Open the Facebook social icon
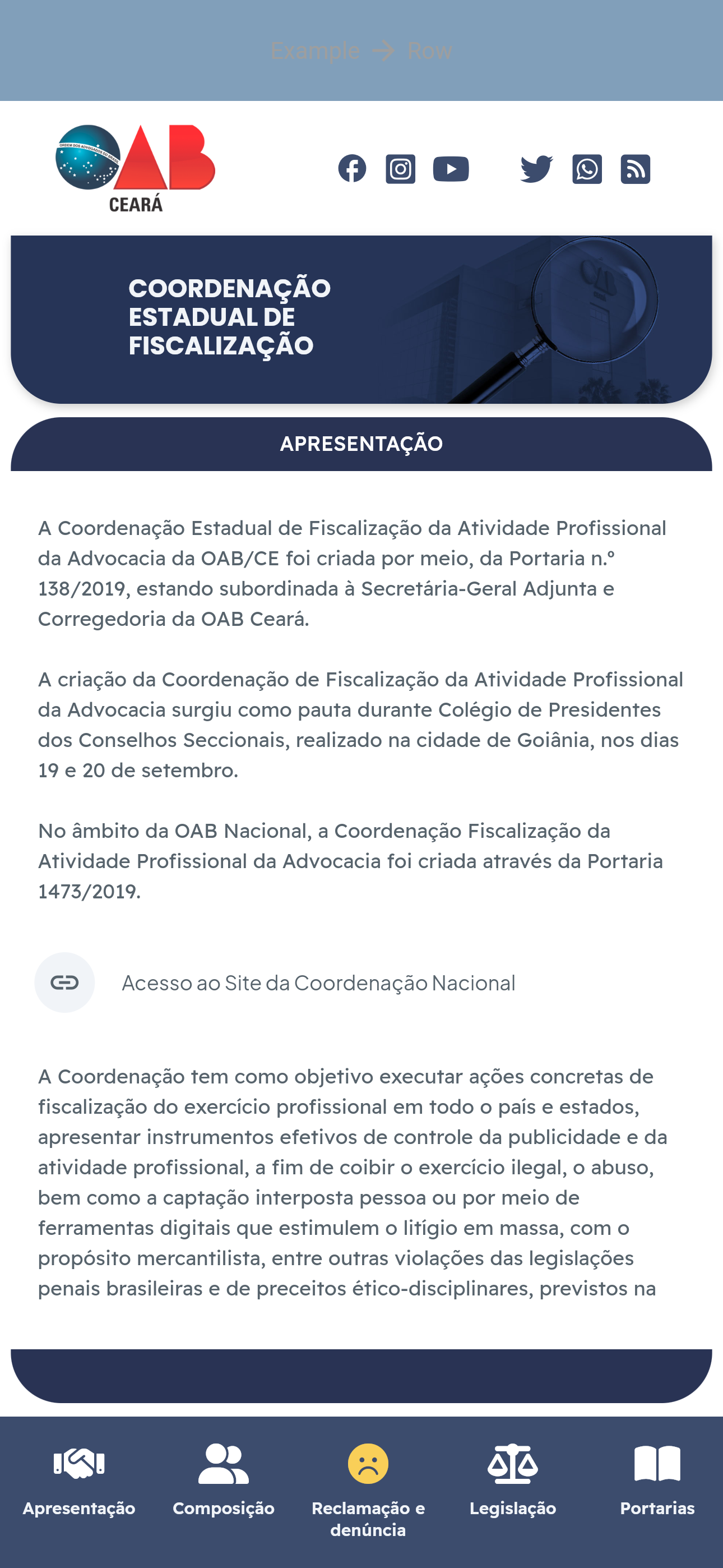 click(353, 169)
